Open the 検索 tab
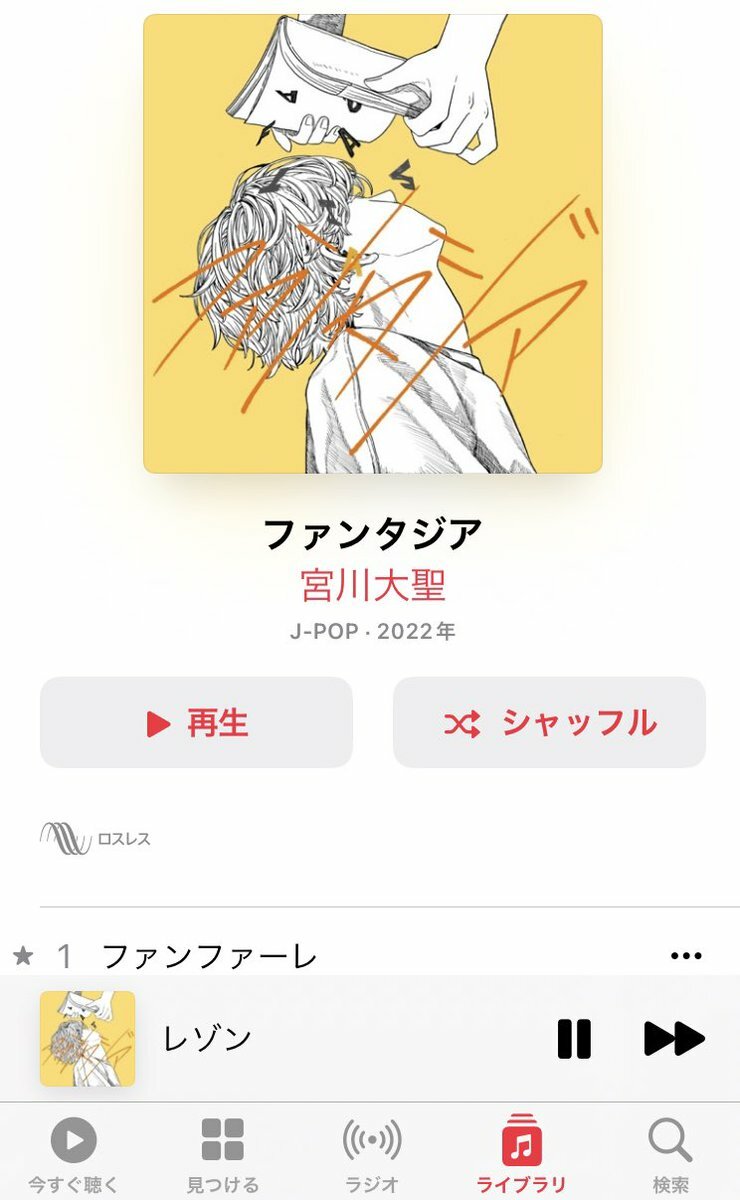This screenshot has height=1200, width=740. tap(668, 1153)
